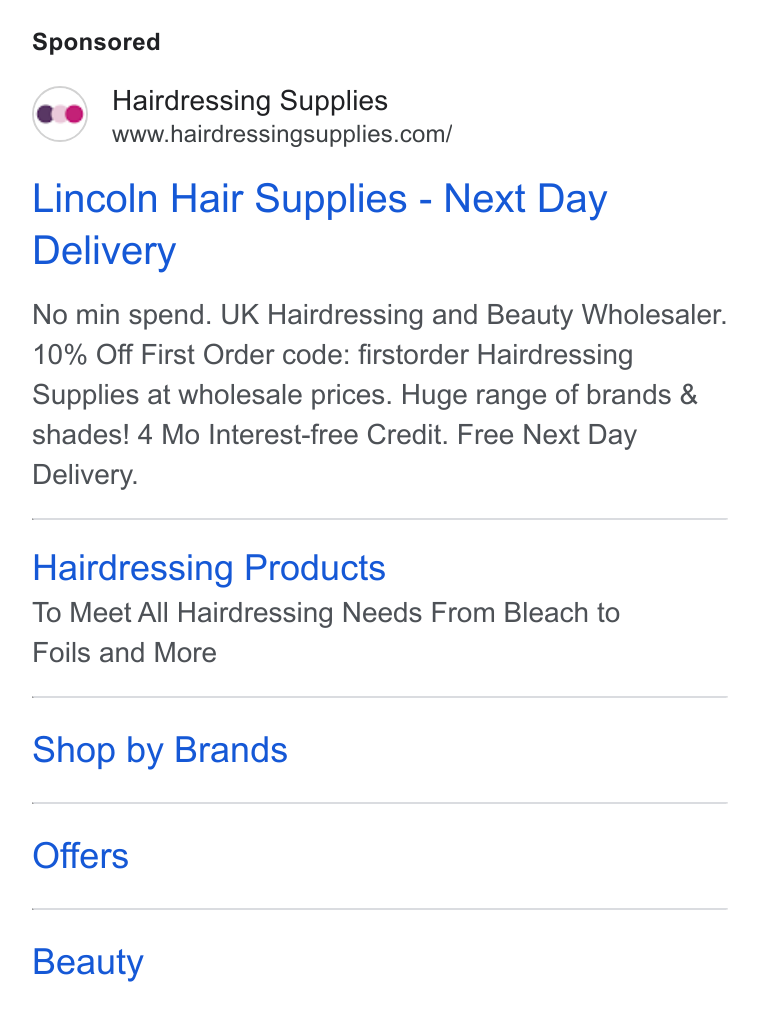Tap the www.hairdressingsupplies.com advertiser URL

tap(282, 135)
